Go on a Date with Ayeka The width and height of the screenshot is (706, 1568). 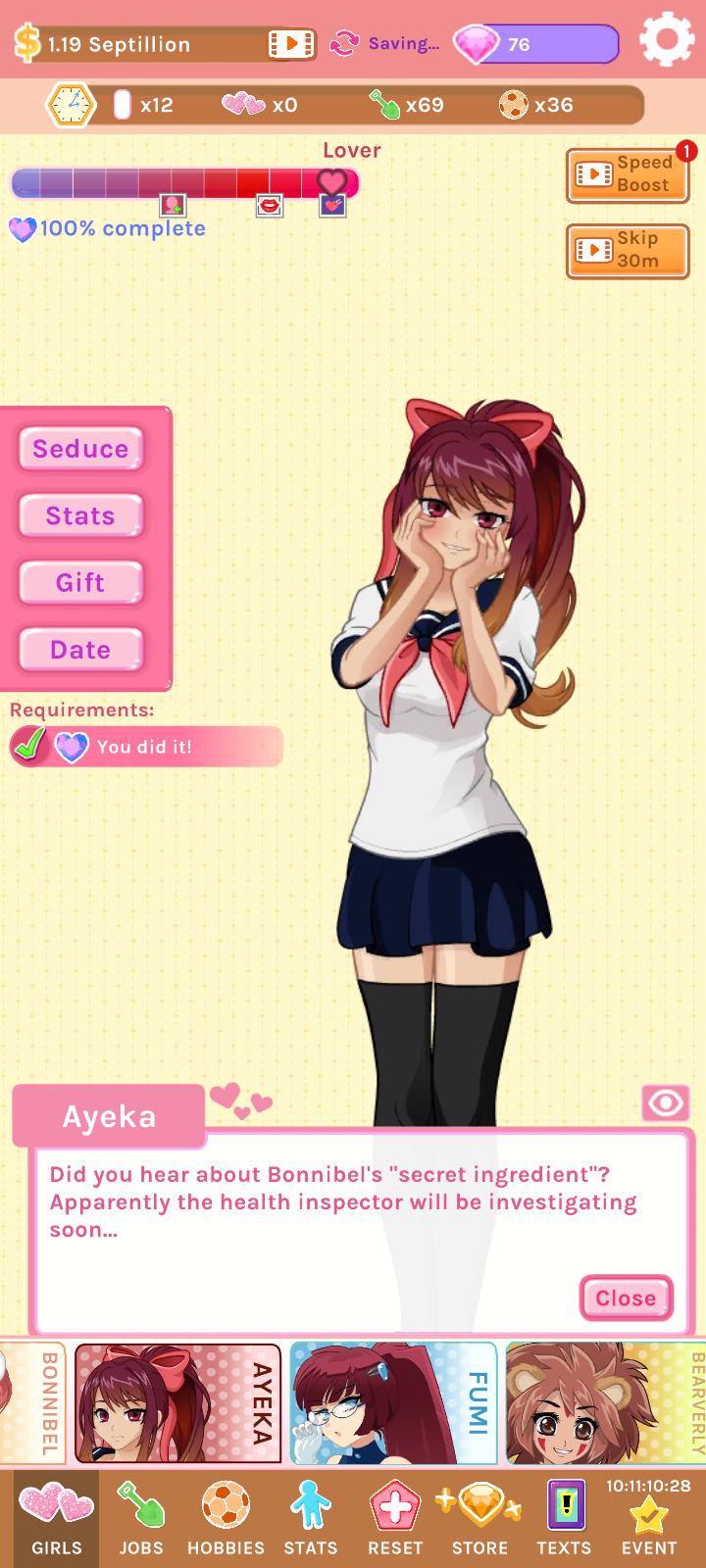pos(80,649)
